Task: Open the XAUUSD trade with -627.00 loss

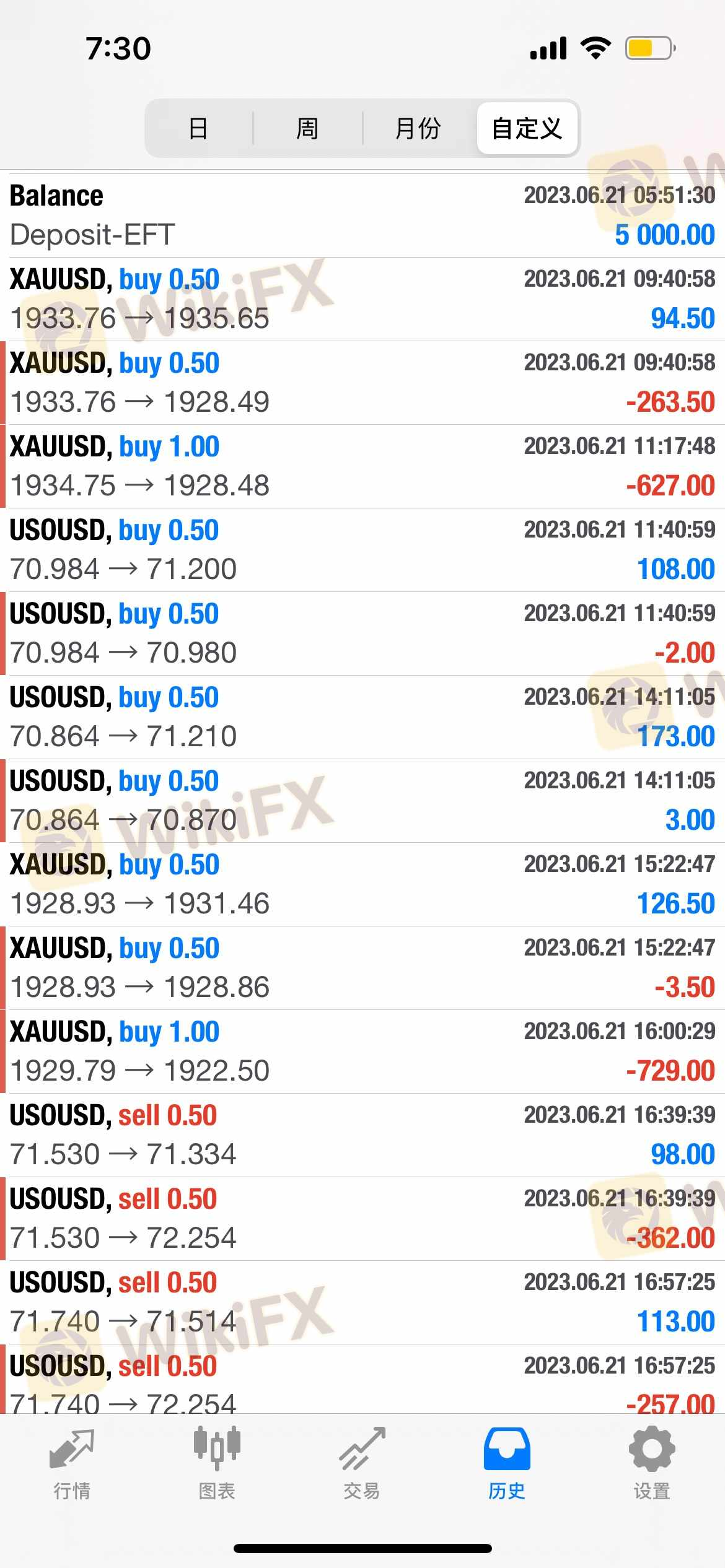Action: (x=362, y=466)
